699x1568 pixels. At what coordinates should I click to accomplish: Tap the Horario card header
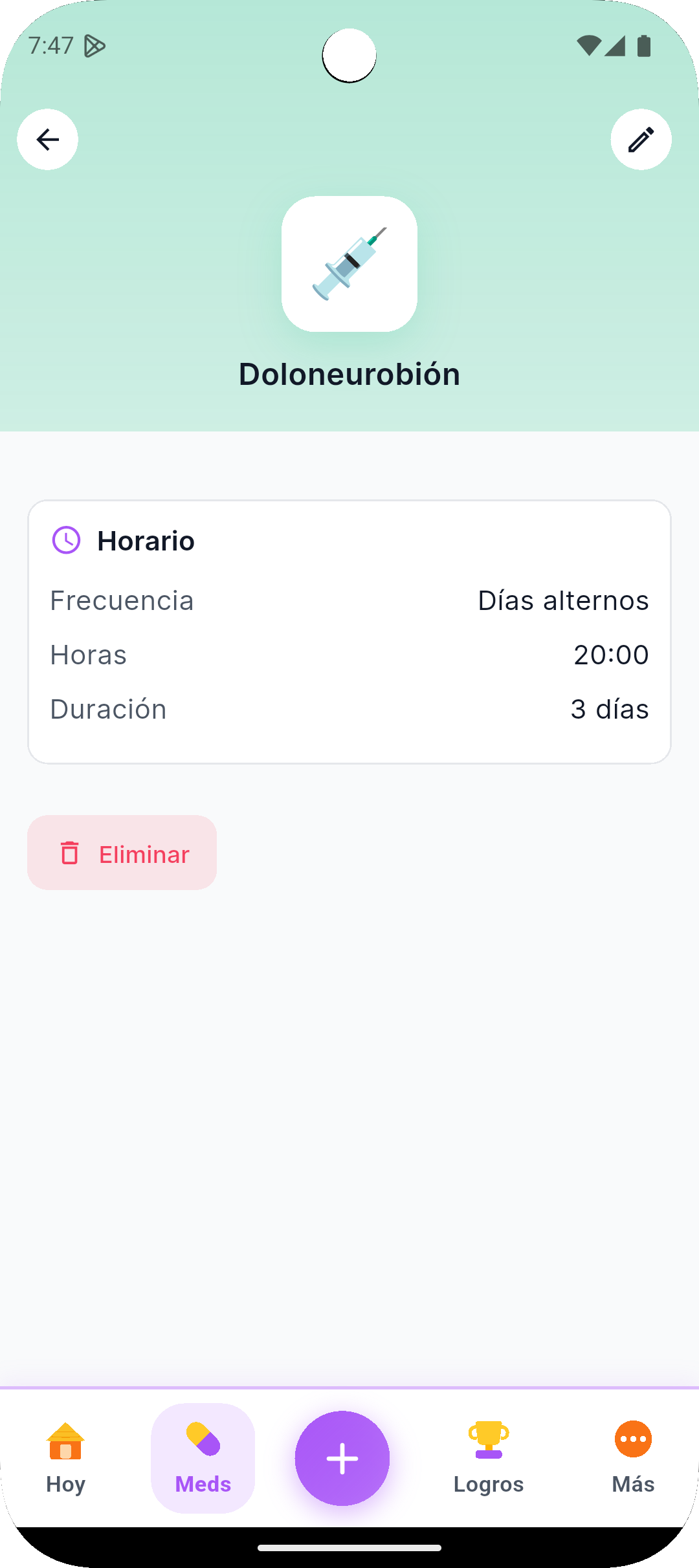[146, 540]
